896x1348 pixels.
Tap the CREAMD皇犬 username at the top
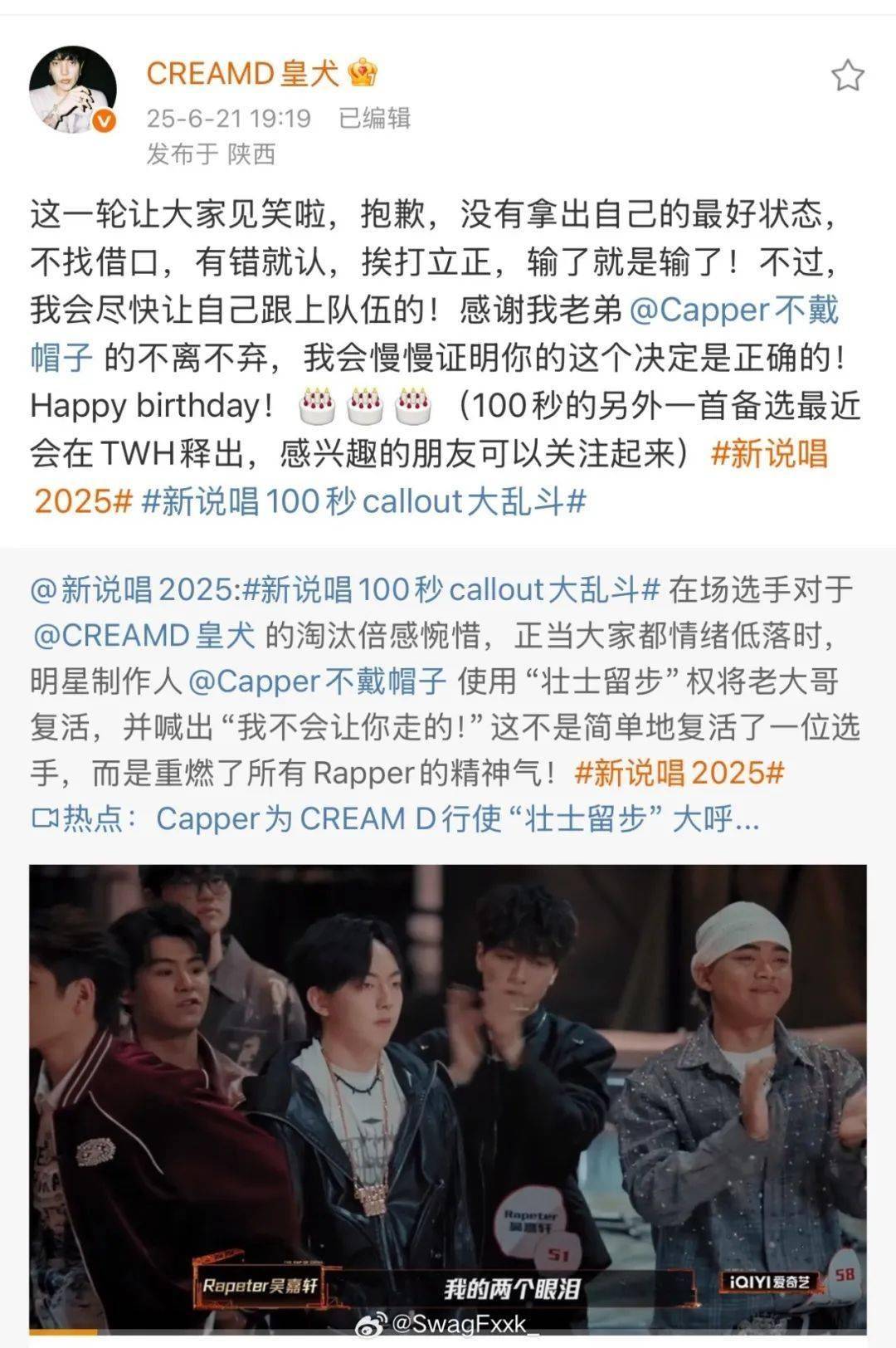coord(242,73)
